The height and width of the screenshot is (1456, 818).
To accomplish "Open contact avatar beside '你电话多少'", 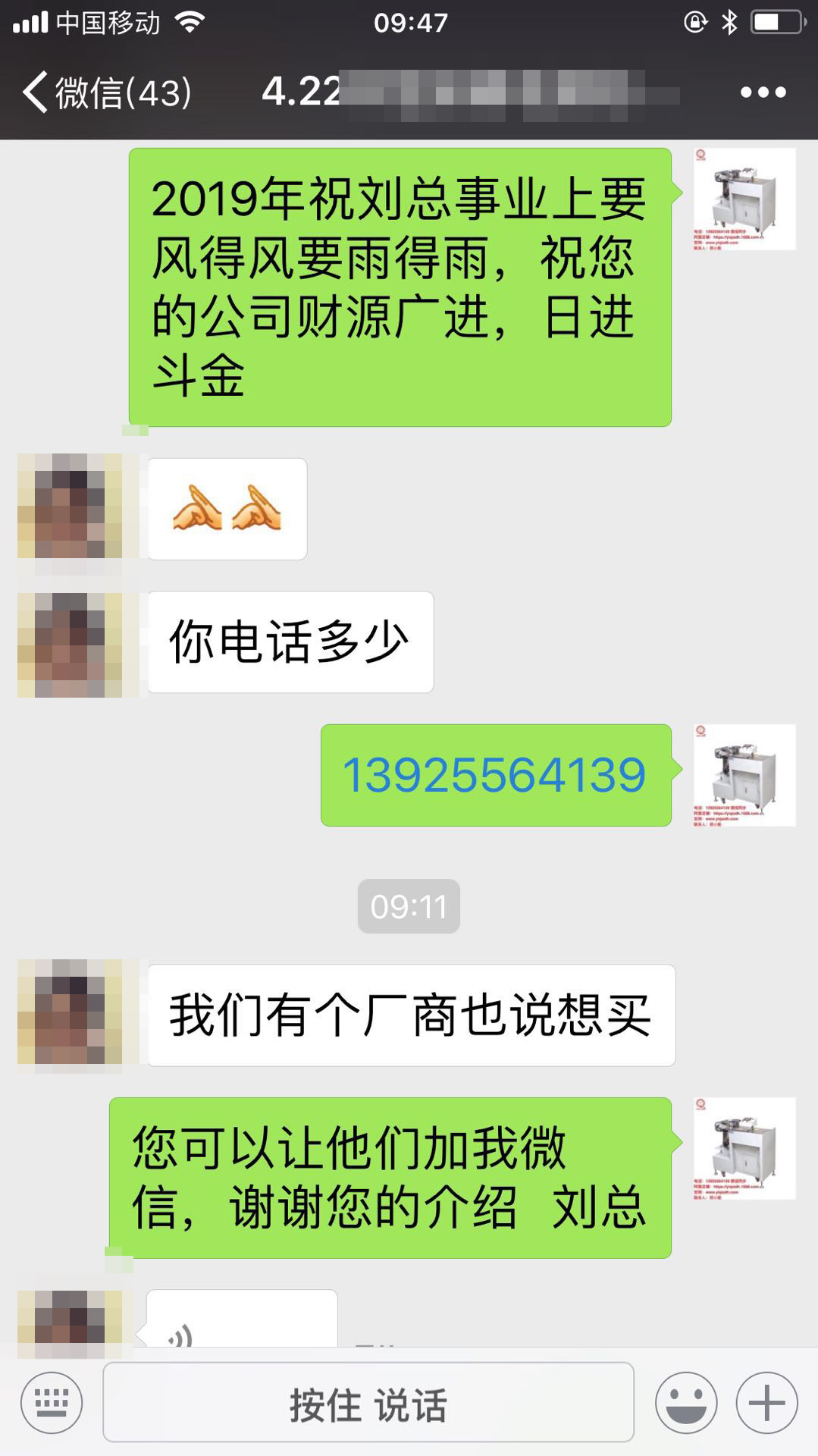I will (70, 645).
